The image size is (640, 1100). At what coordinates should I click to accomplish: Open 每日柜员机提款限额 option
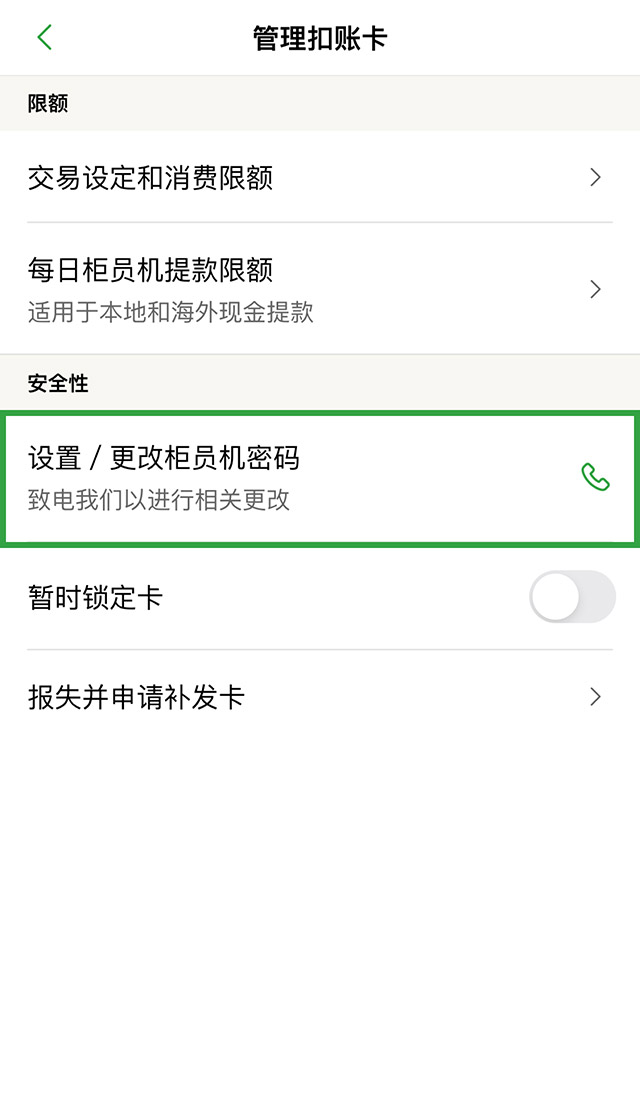(320, 289)
